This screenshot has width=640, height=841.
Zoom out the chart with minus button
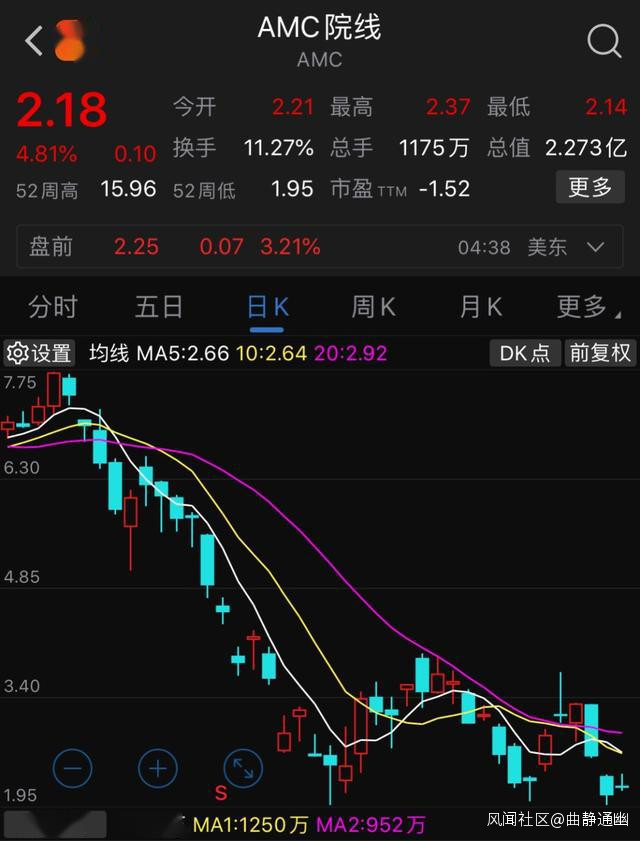(x=72, y=768)
